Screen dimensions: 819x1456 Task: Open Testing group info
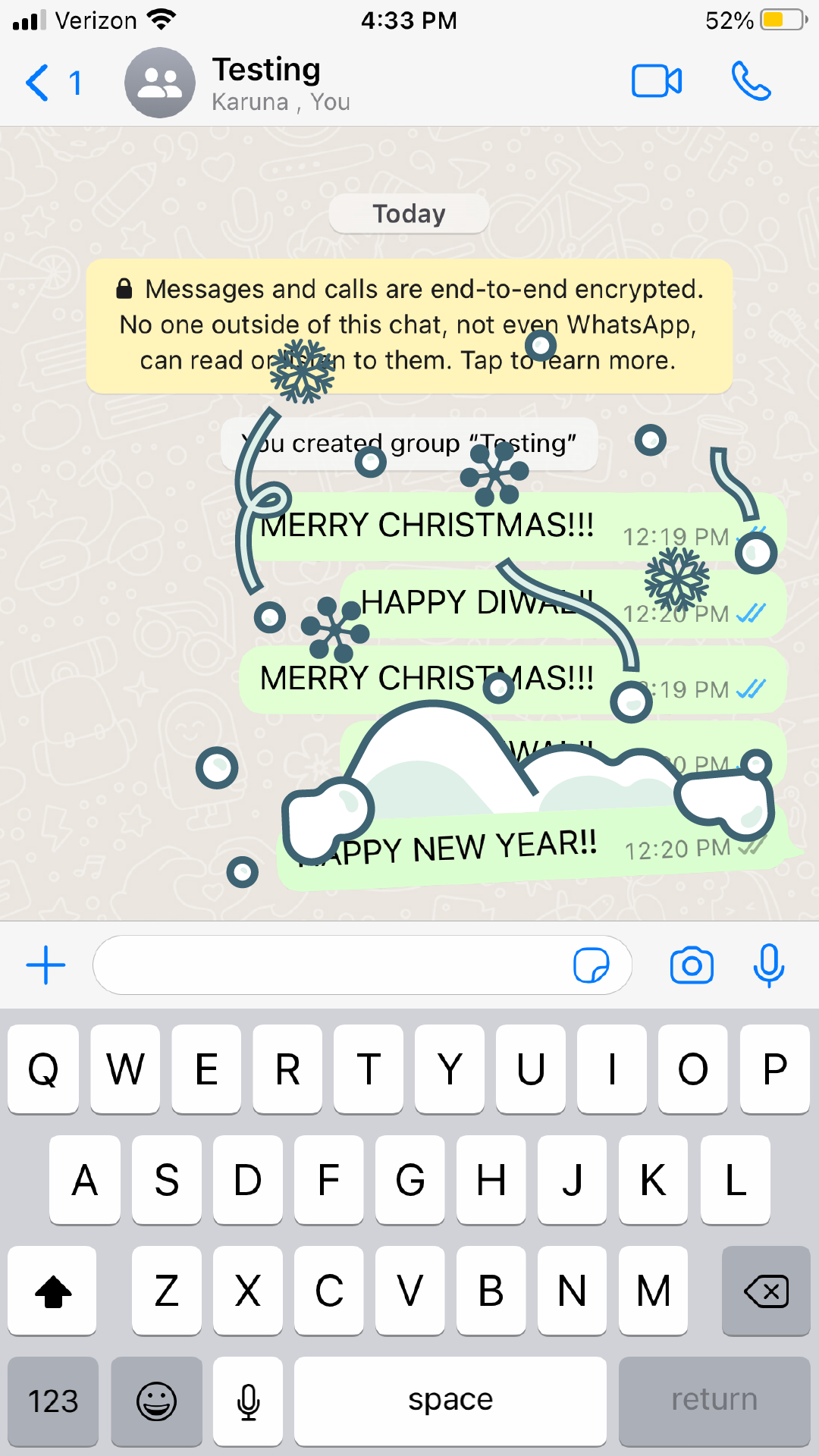click(266, 83)
